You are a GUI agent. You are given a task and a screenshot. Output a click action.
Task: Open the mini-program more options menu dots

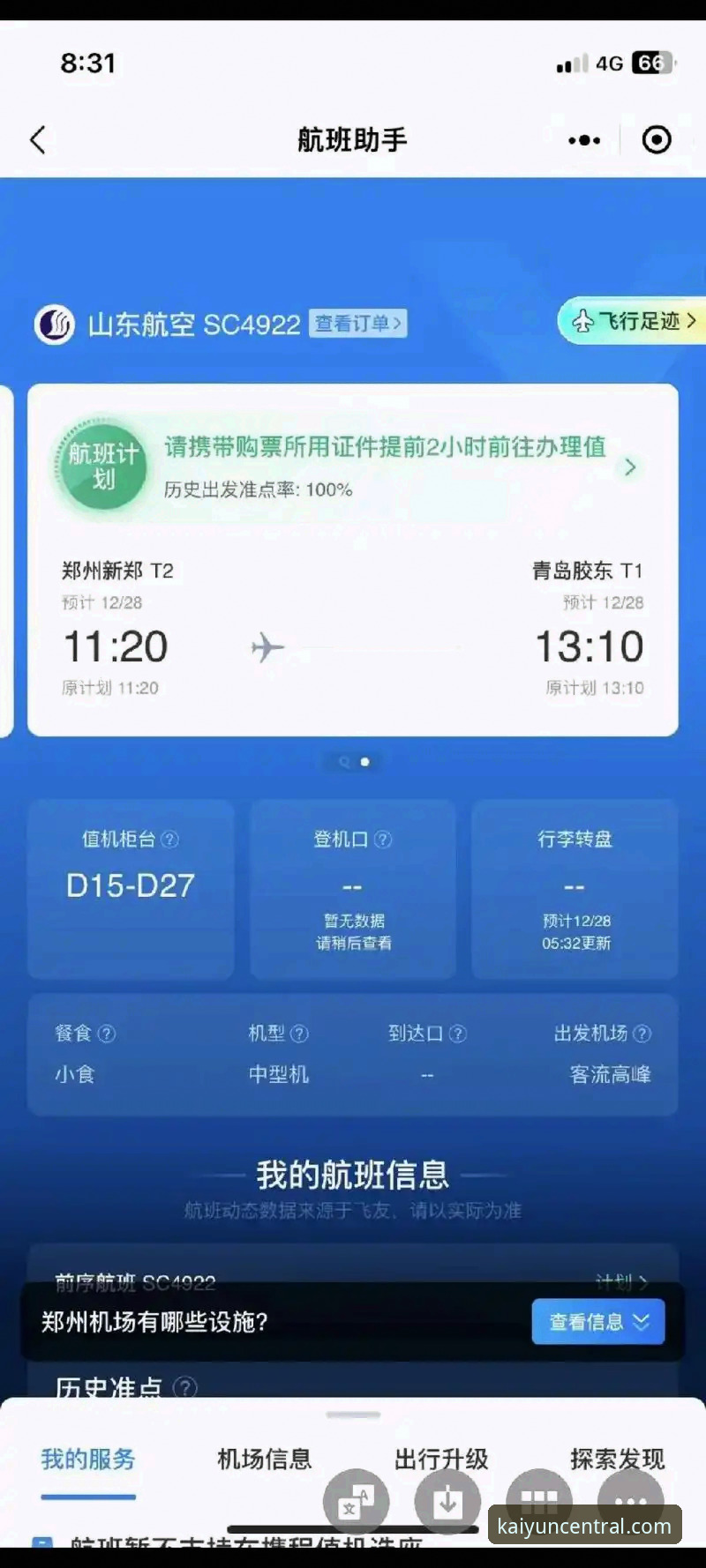click(584, 139)
